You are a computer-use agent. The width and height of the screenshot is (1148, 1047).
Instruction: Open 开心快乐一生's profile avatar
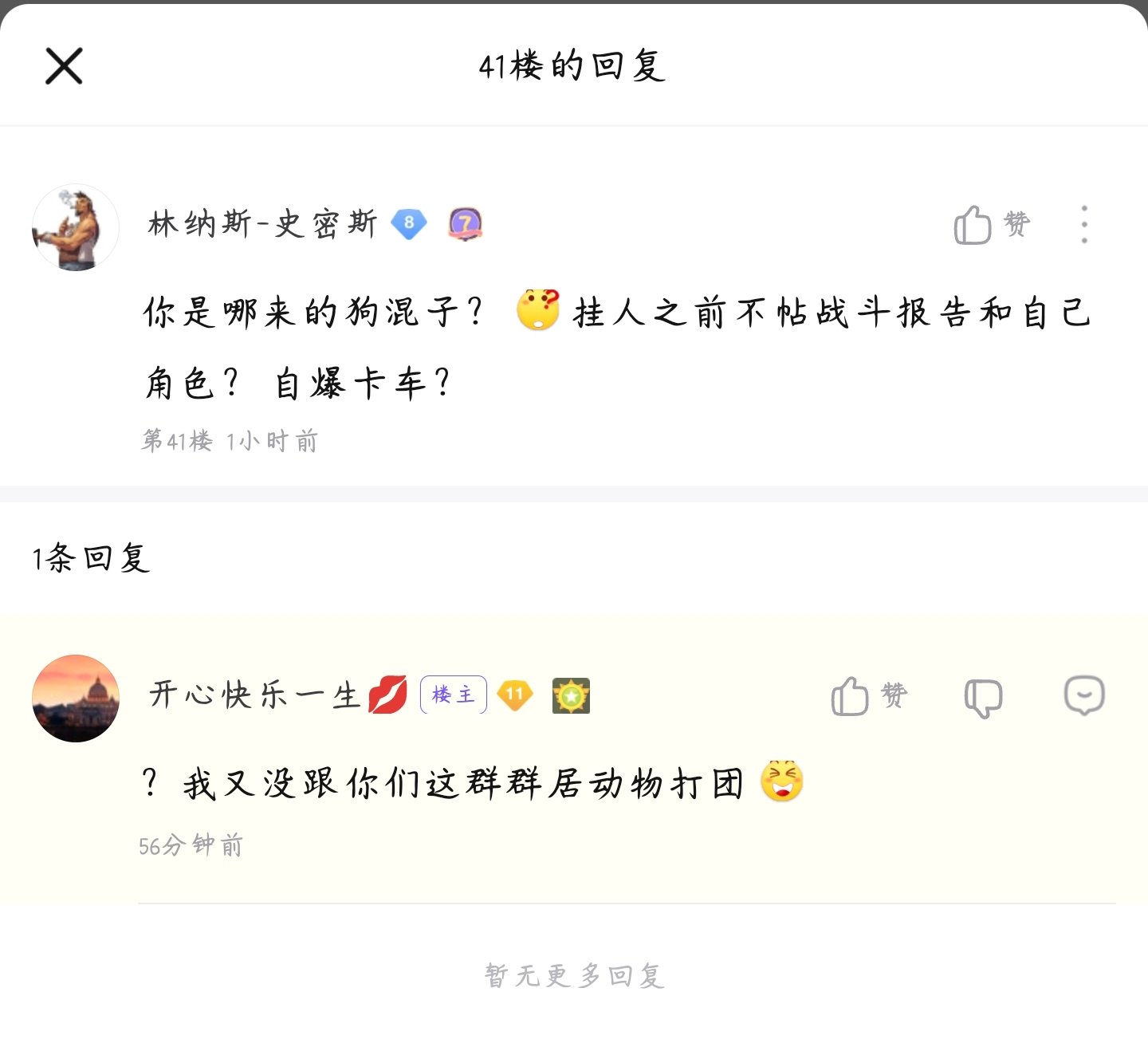[x=76, y=699]
